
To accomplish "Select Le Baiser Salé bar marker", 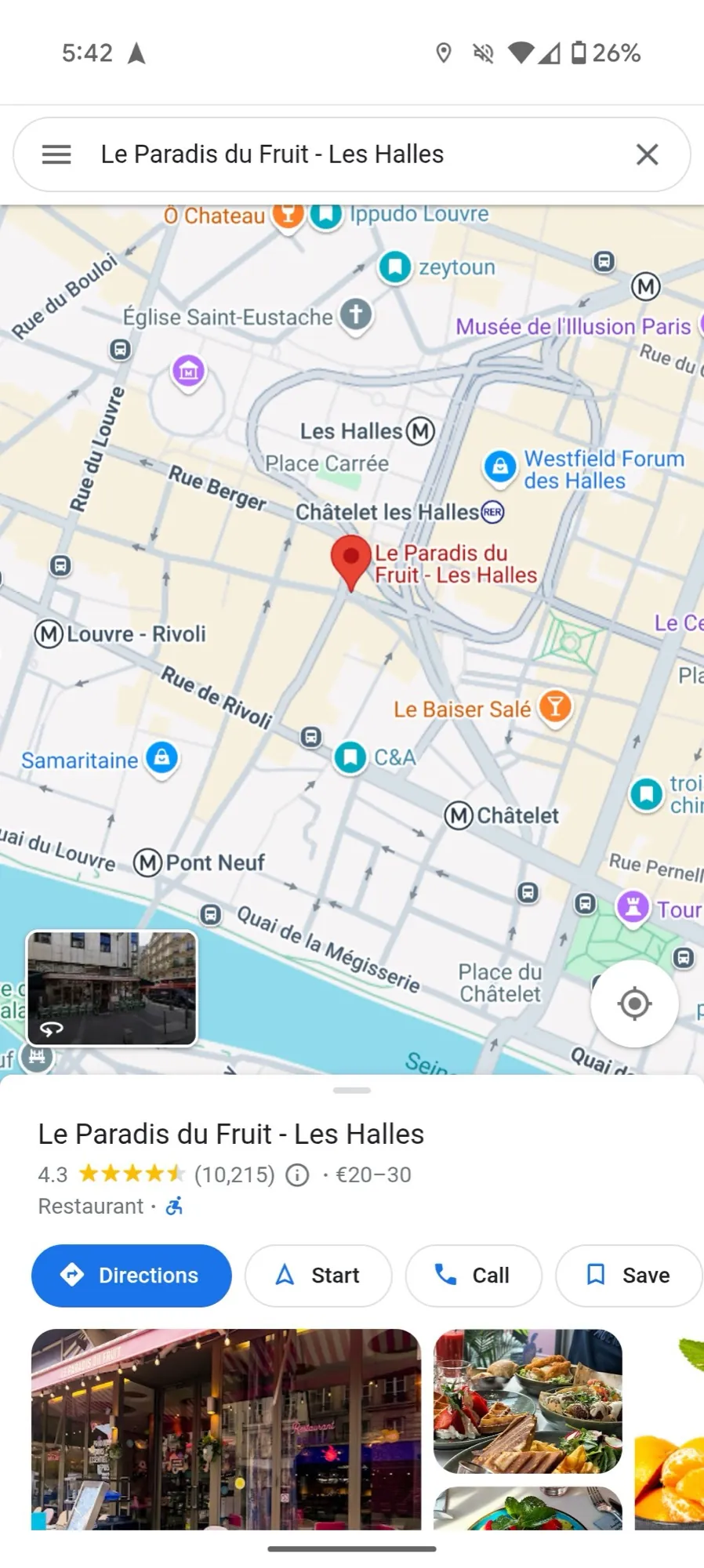I will (555, 707).
